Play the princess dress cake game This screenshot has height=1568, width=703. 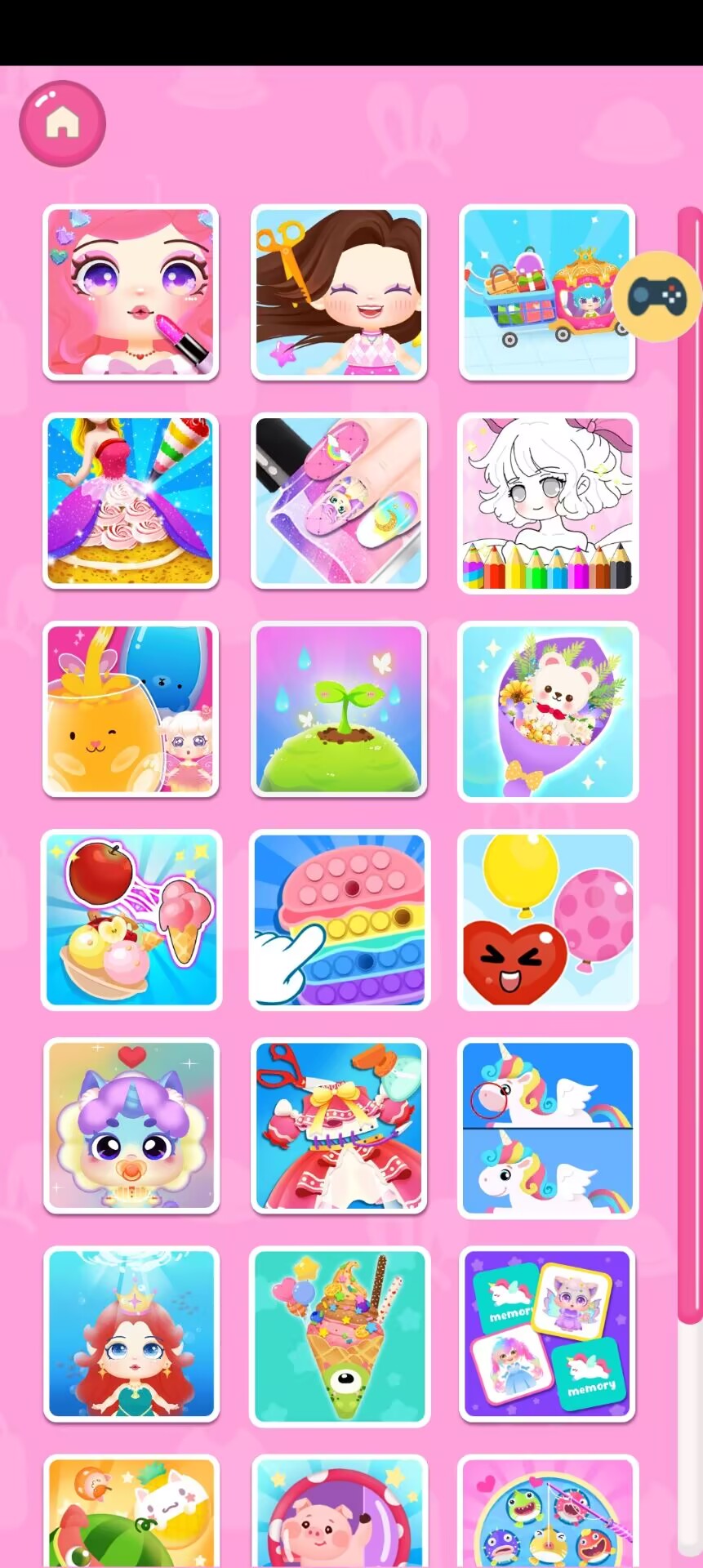[131, 501]
